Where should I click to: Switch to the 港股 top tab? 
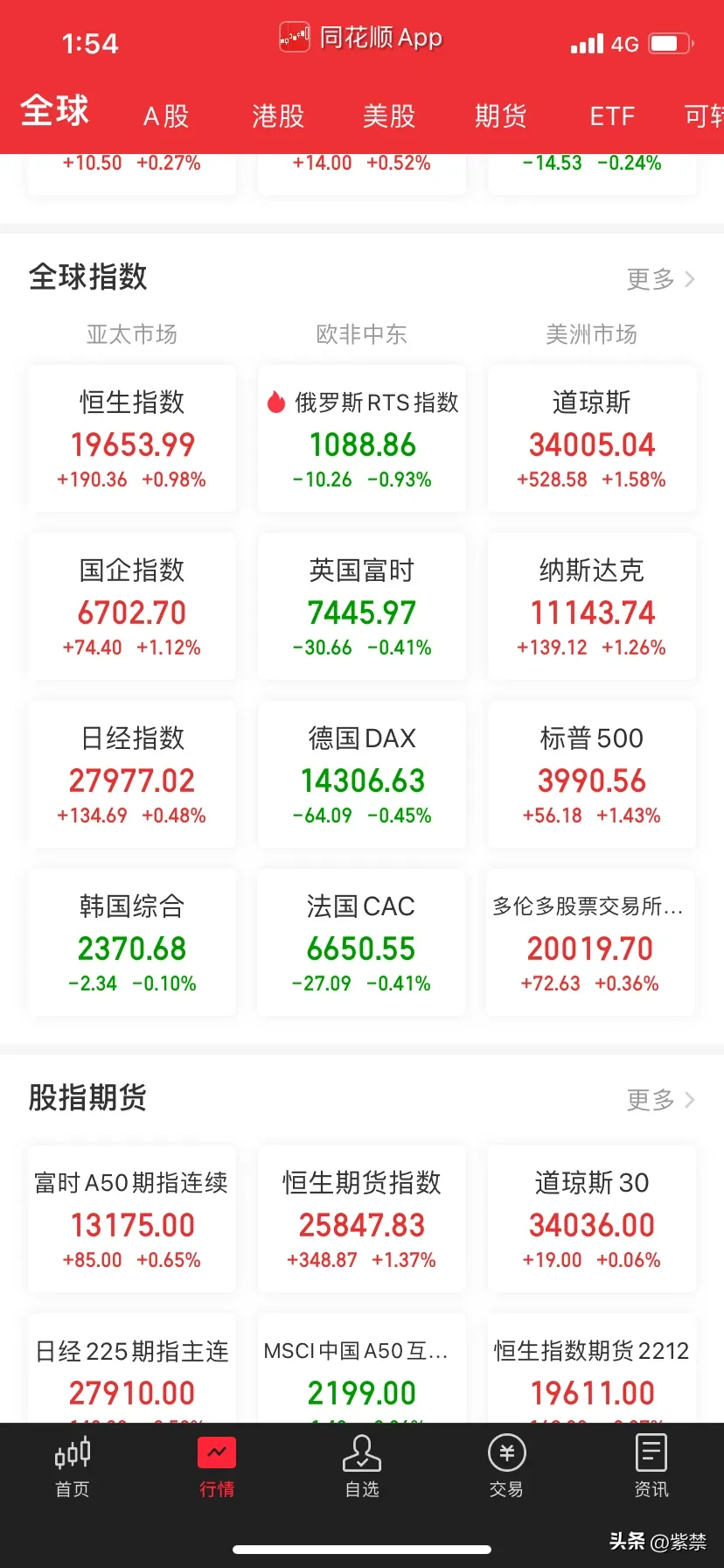(x=278, y=115)
